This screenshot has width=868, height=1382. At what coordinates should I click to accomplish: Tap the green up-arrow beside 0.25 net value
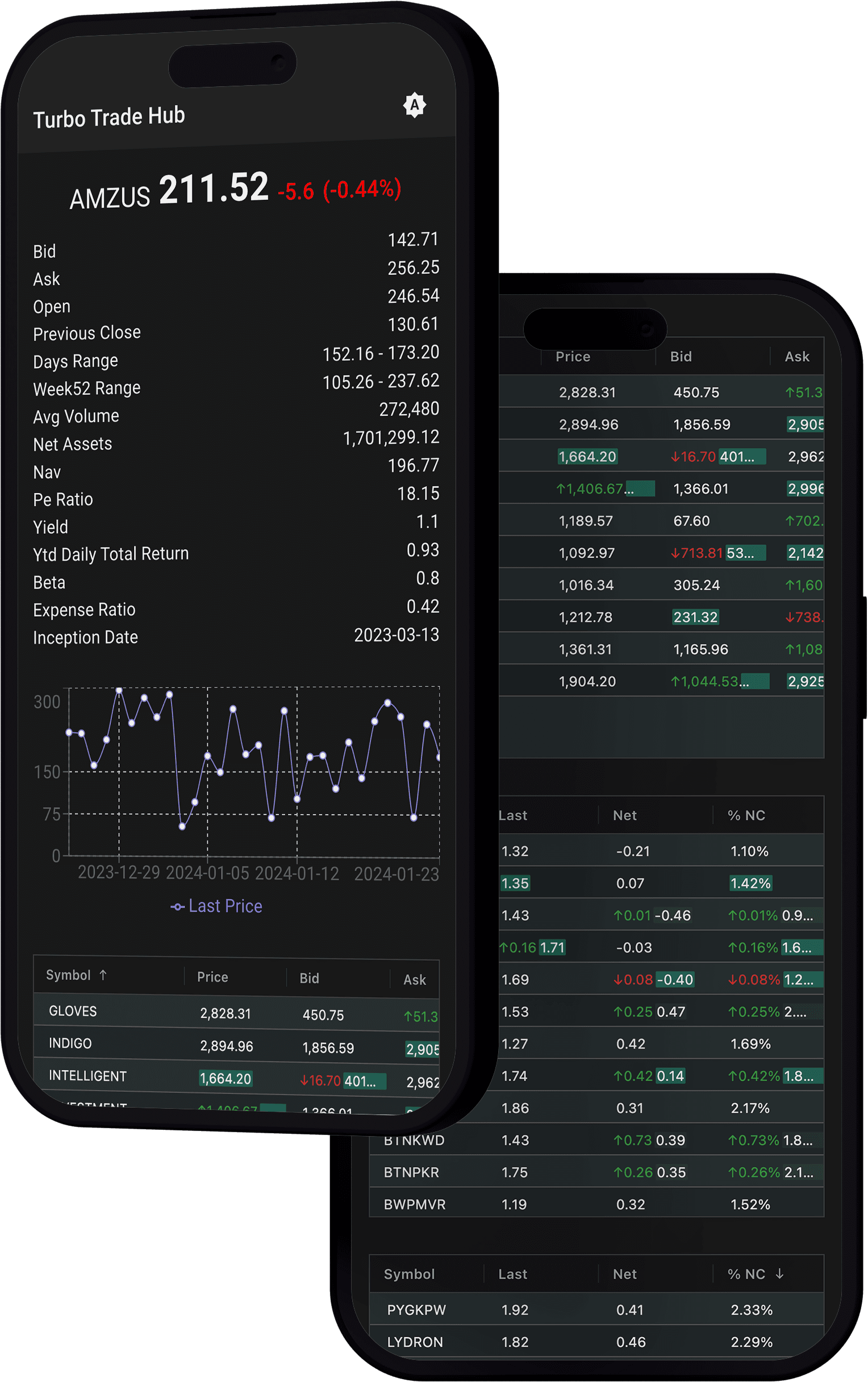620,1012
